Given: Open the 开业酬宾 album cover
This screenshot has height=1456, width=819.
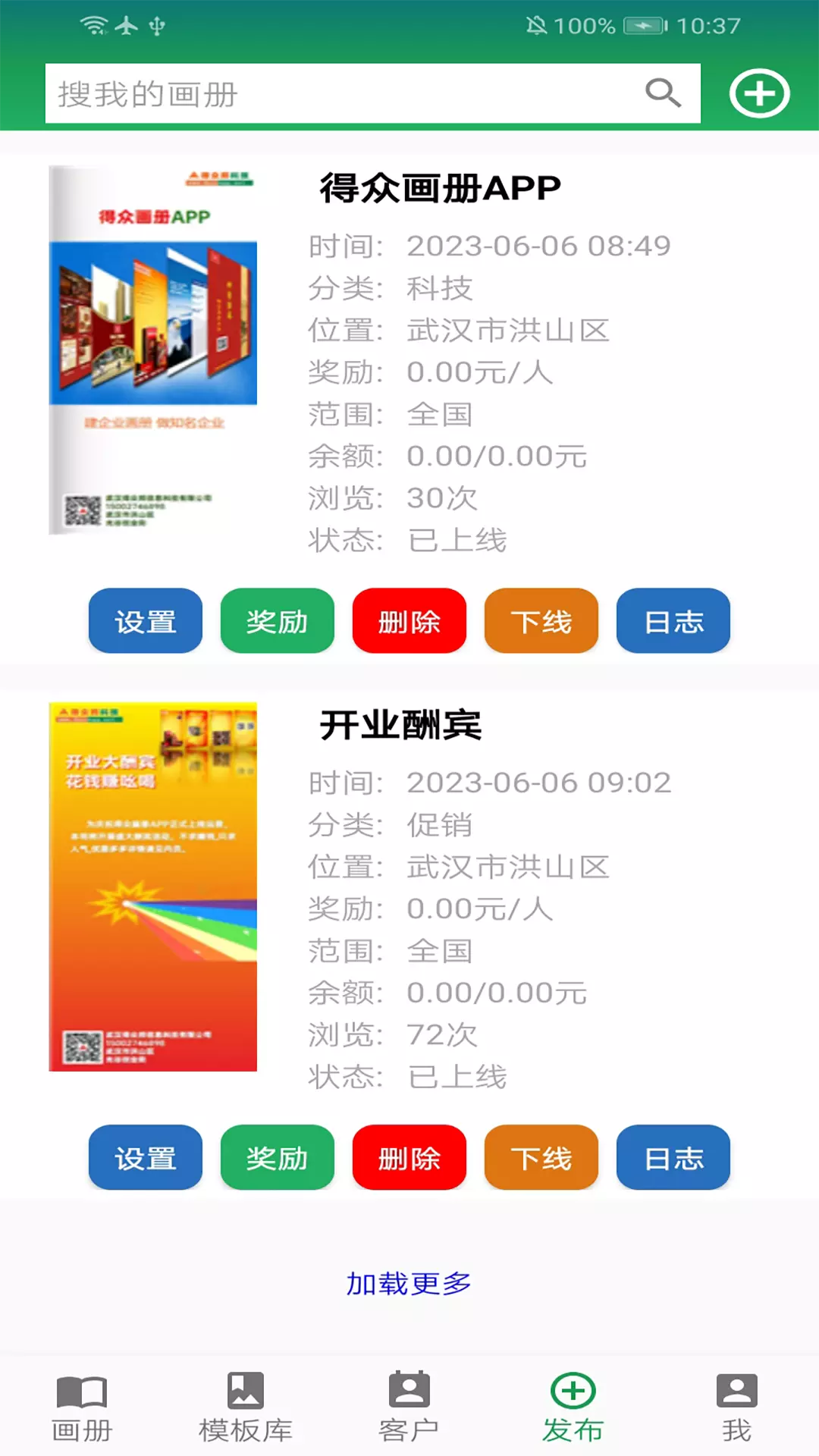Looking at the screenshot, I should [x=153, y=886].
